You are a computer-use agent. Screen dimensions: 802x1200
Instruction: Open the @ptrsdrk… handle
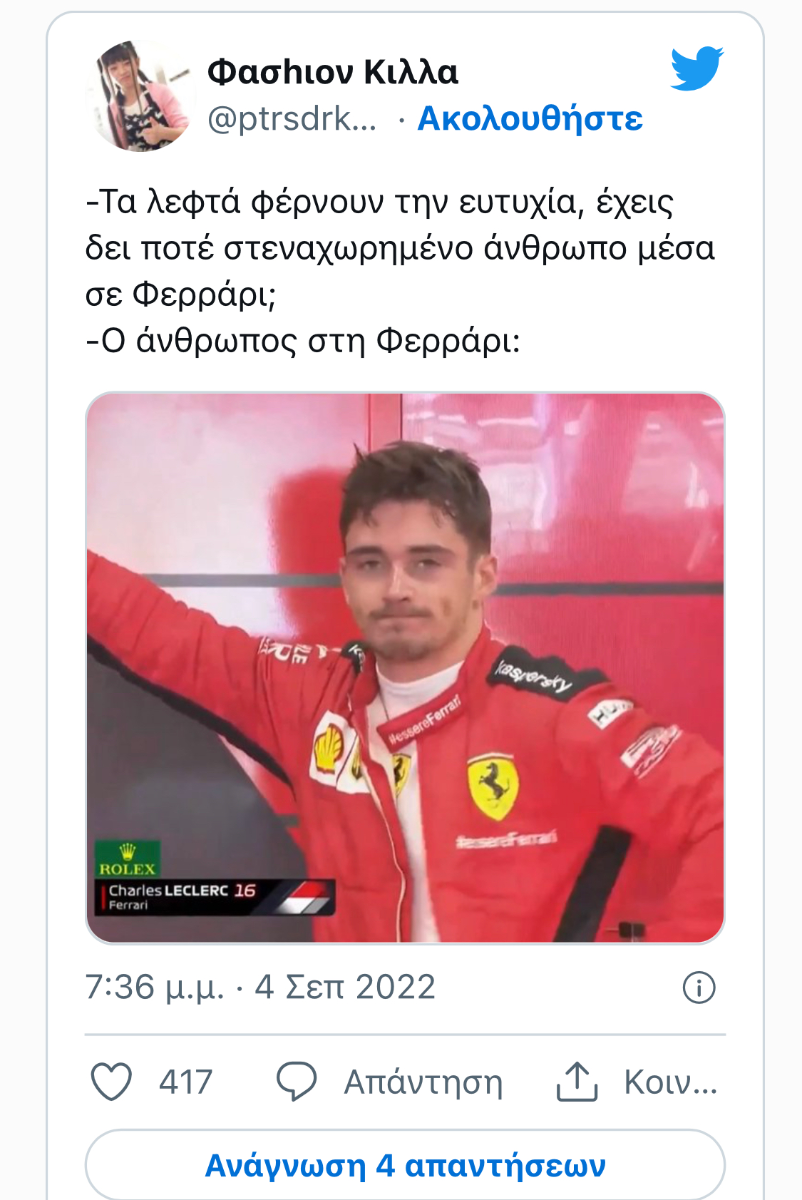click(x=292, y=120)
